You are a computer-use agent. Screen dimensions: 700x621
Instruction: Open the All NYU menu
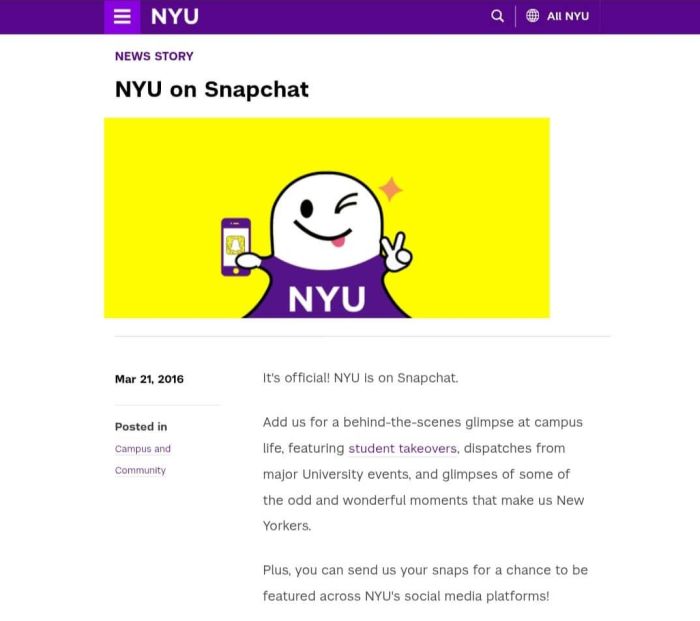(x=558, y=16)
